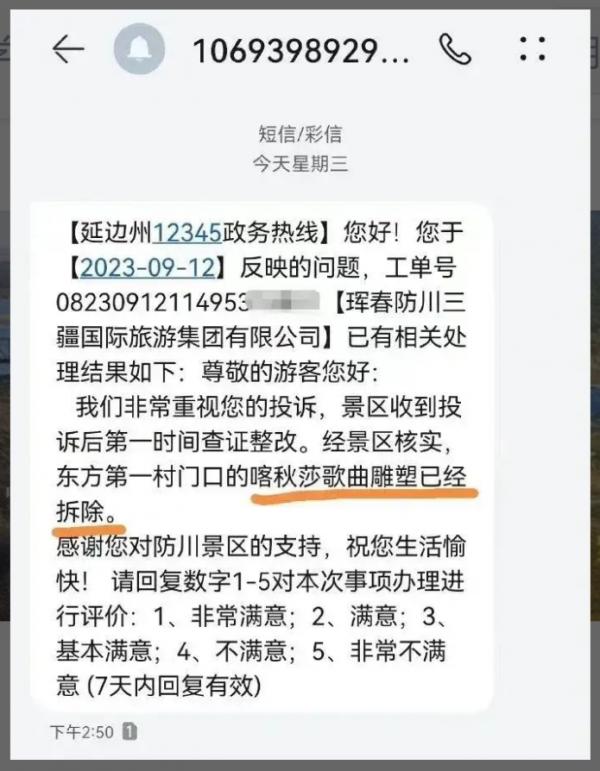Call the sender's number
600x771 pixels.
(455, 49)
